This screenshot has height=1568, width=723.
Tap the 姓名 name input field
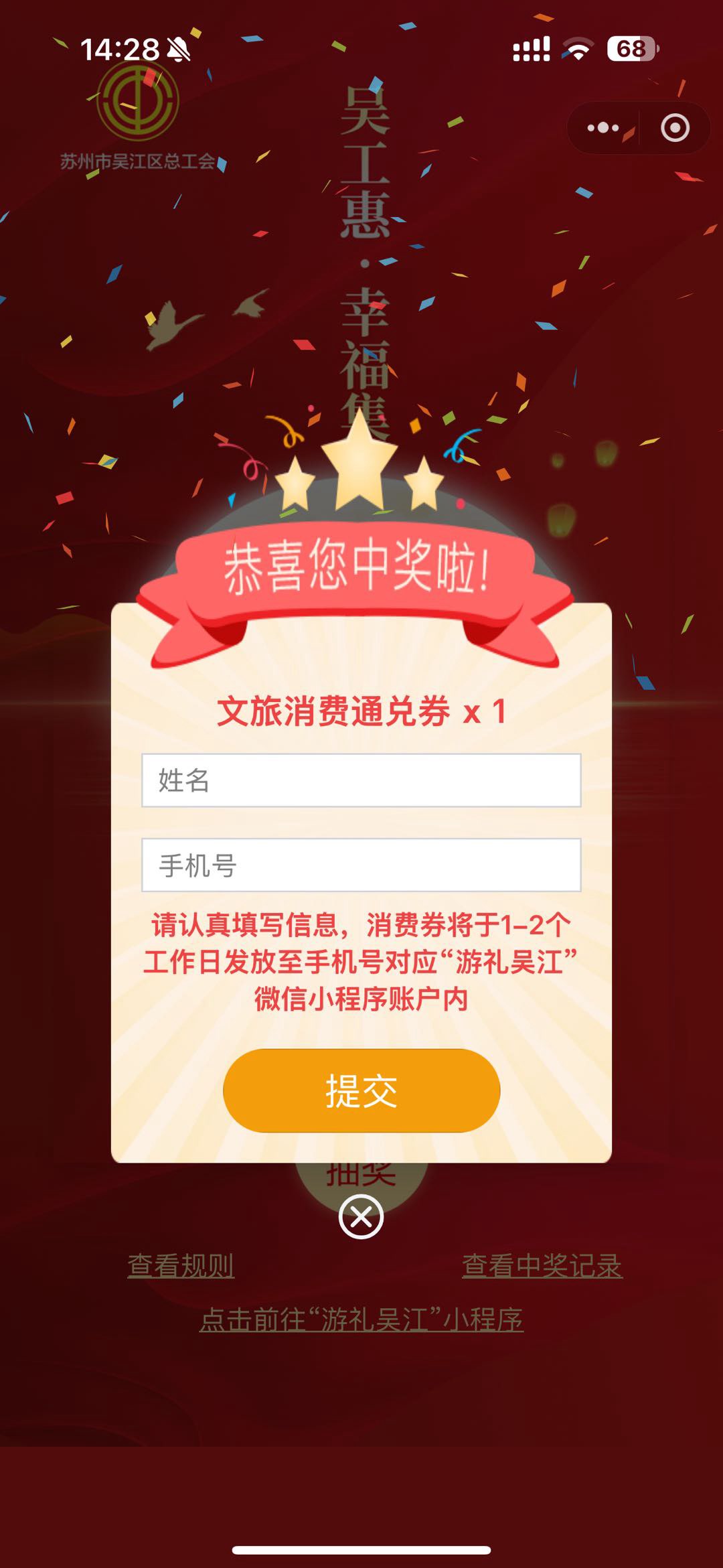coord(361,780)
